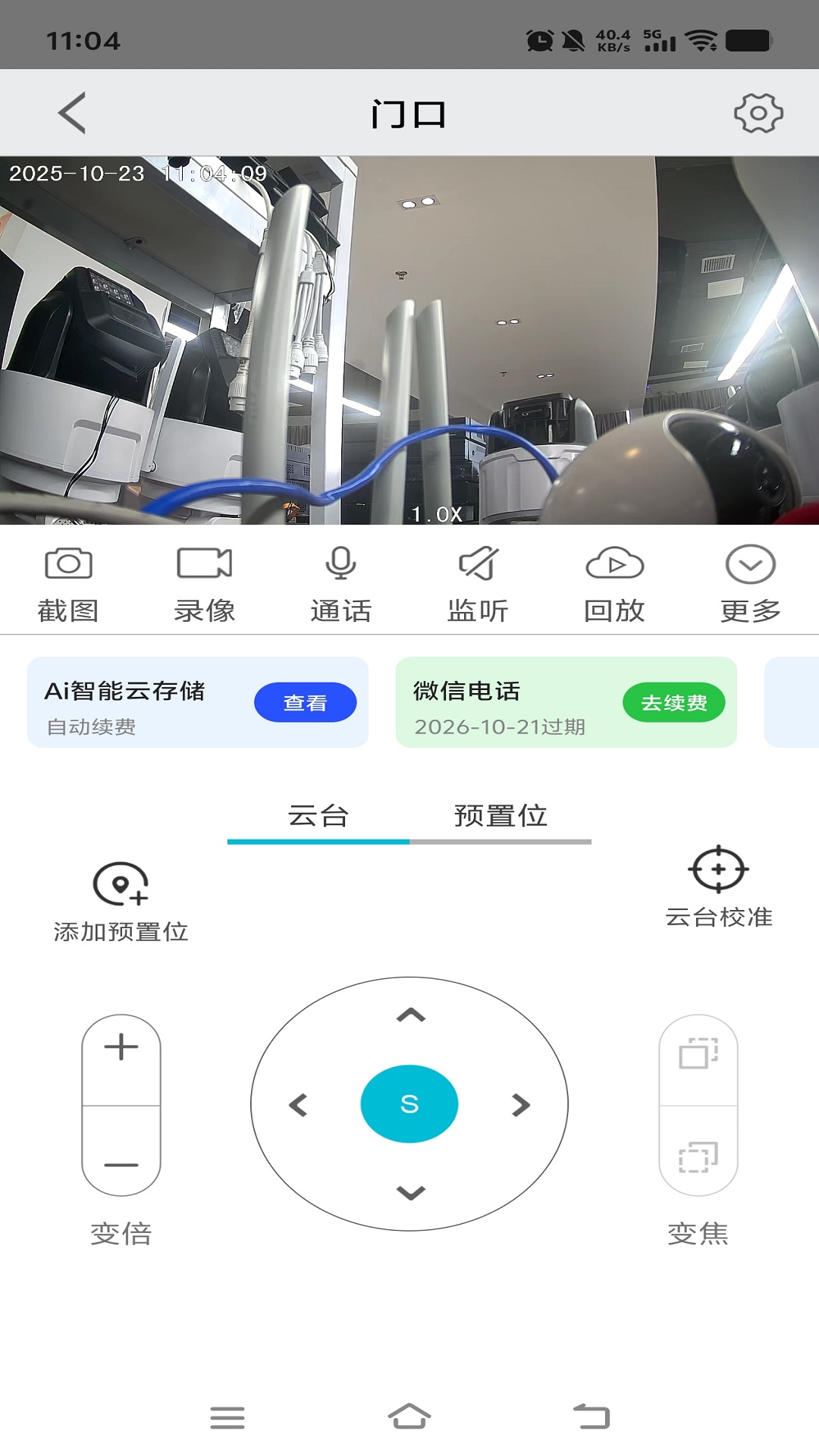This screenshot has width=819, height=1456.
Task: Select the 云台 tab
Action: pyautogui.click(x=318, y=817)
